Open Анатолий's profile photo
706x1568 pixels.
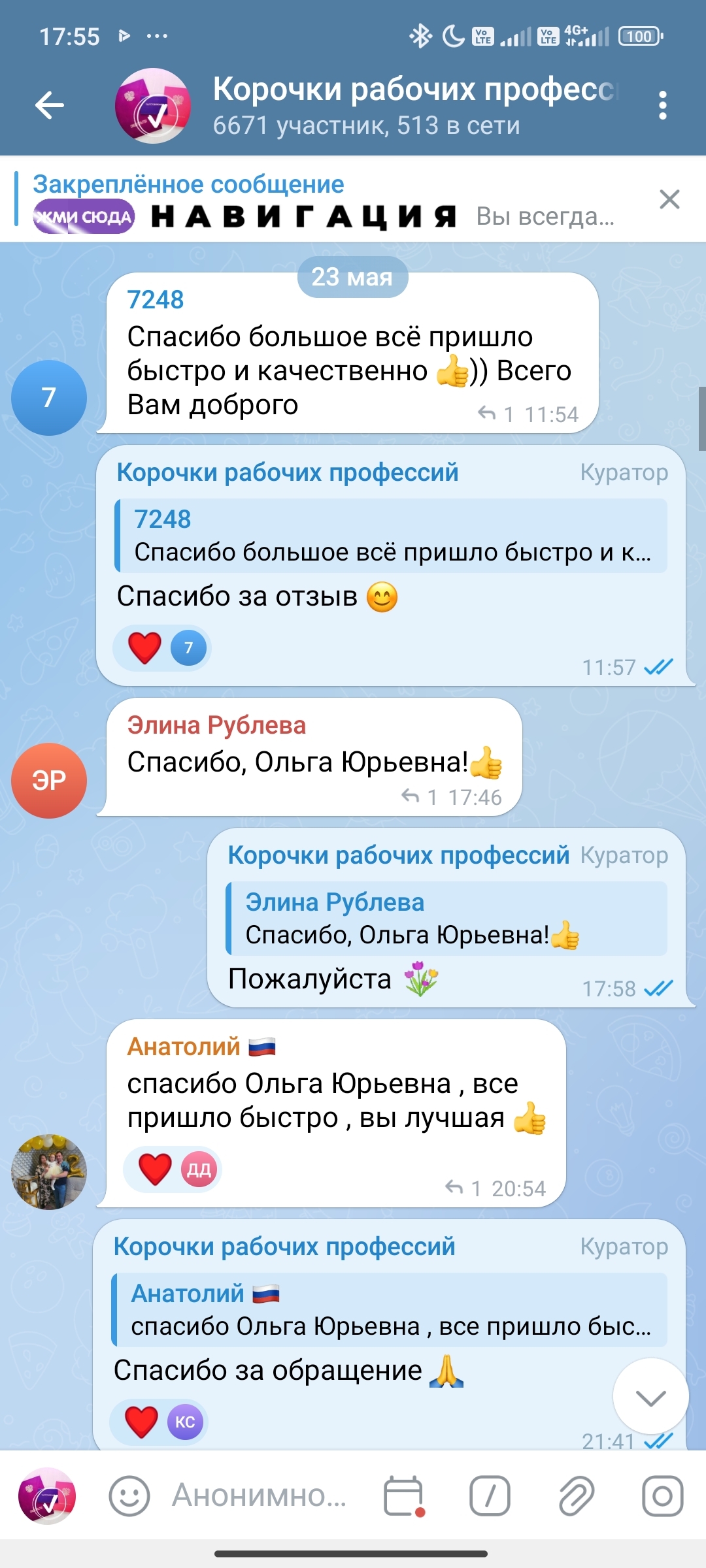49,1171
